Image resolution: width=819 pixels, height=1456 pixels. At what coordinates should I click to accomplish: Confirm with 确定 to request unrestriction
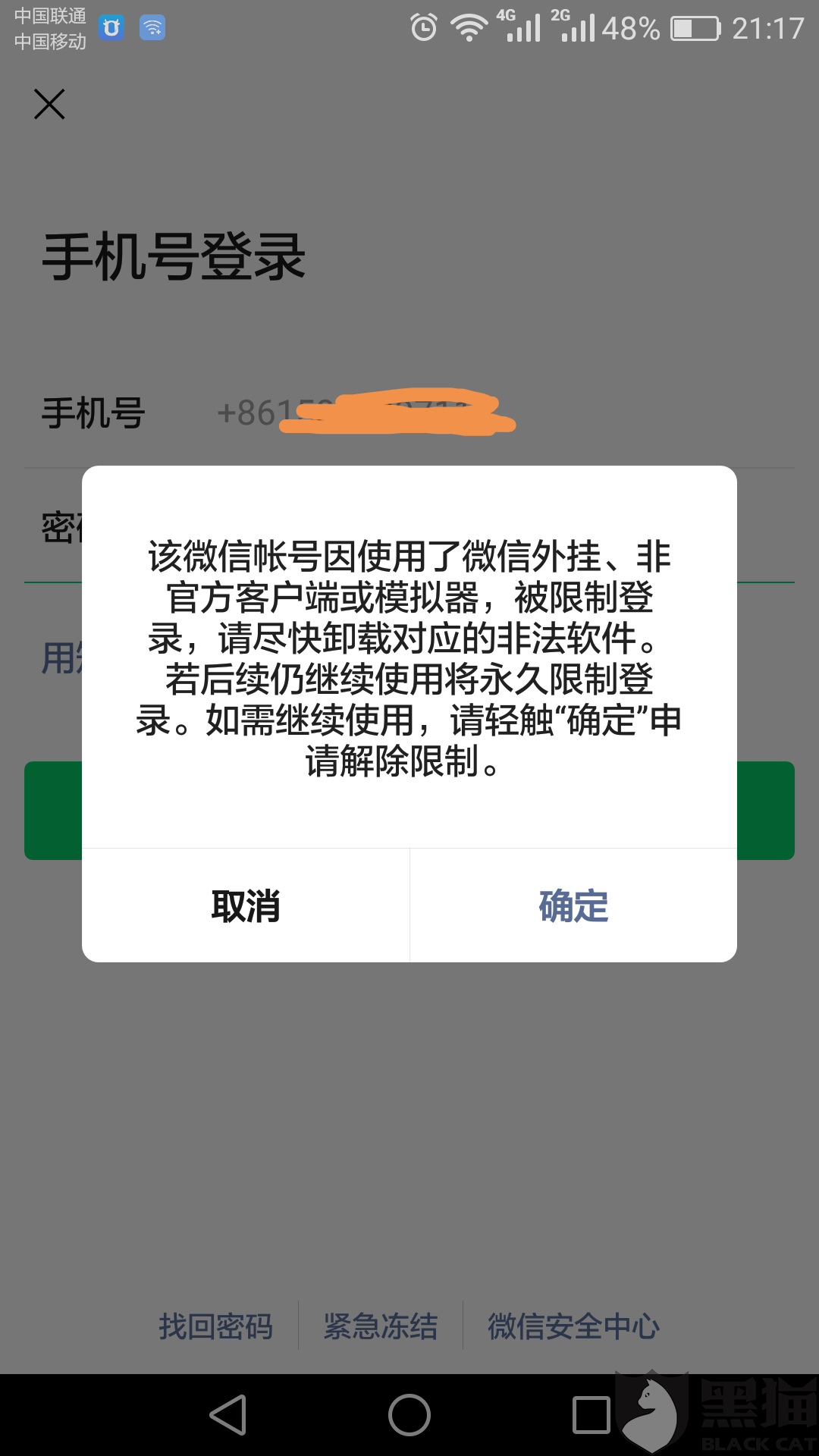pyautogui.click(x=573, y=905)
